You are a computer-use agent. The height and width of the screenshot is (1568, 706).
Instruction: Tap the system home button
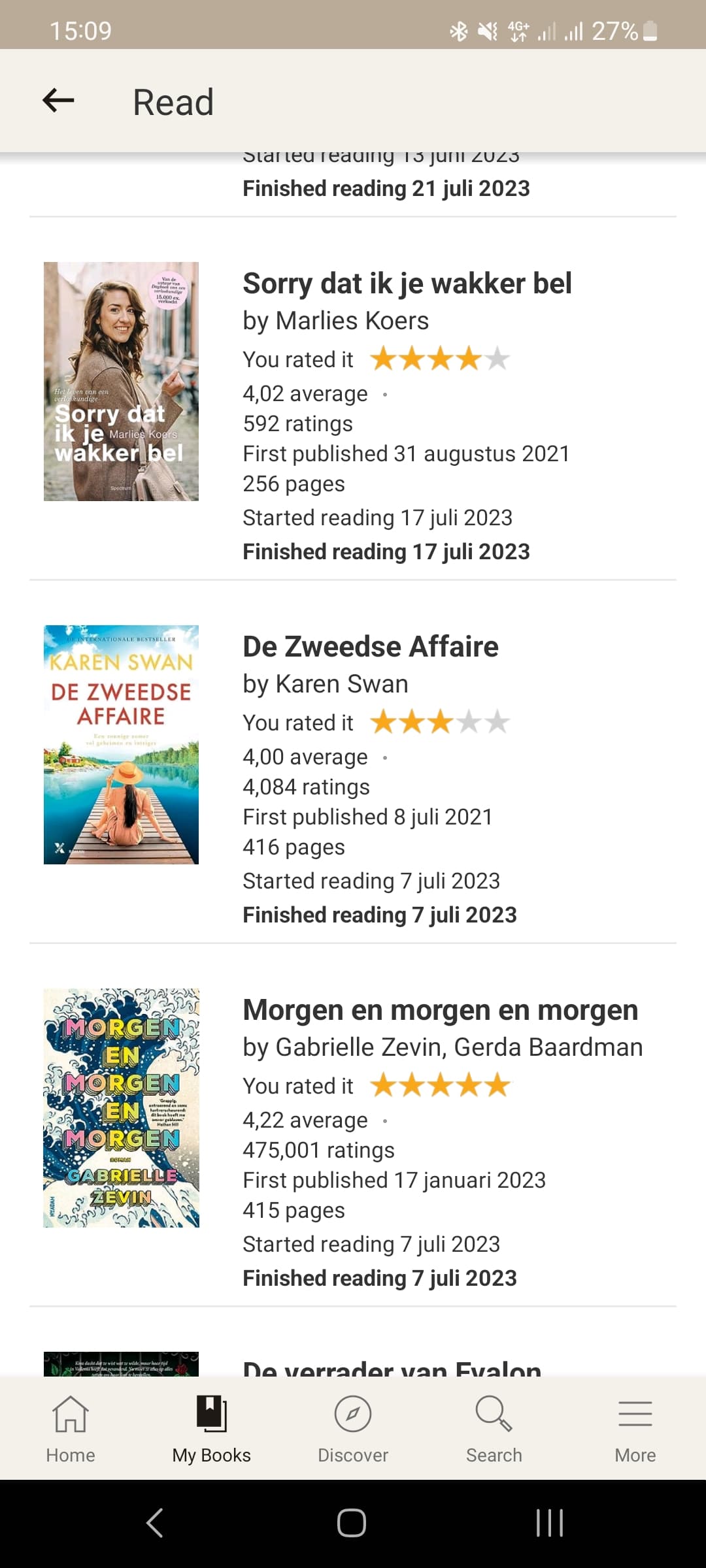click(352, 1523)
